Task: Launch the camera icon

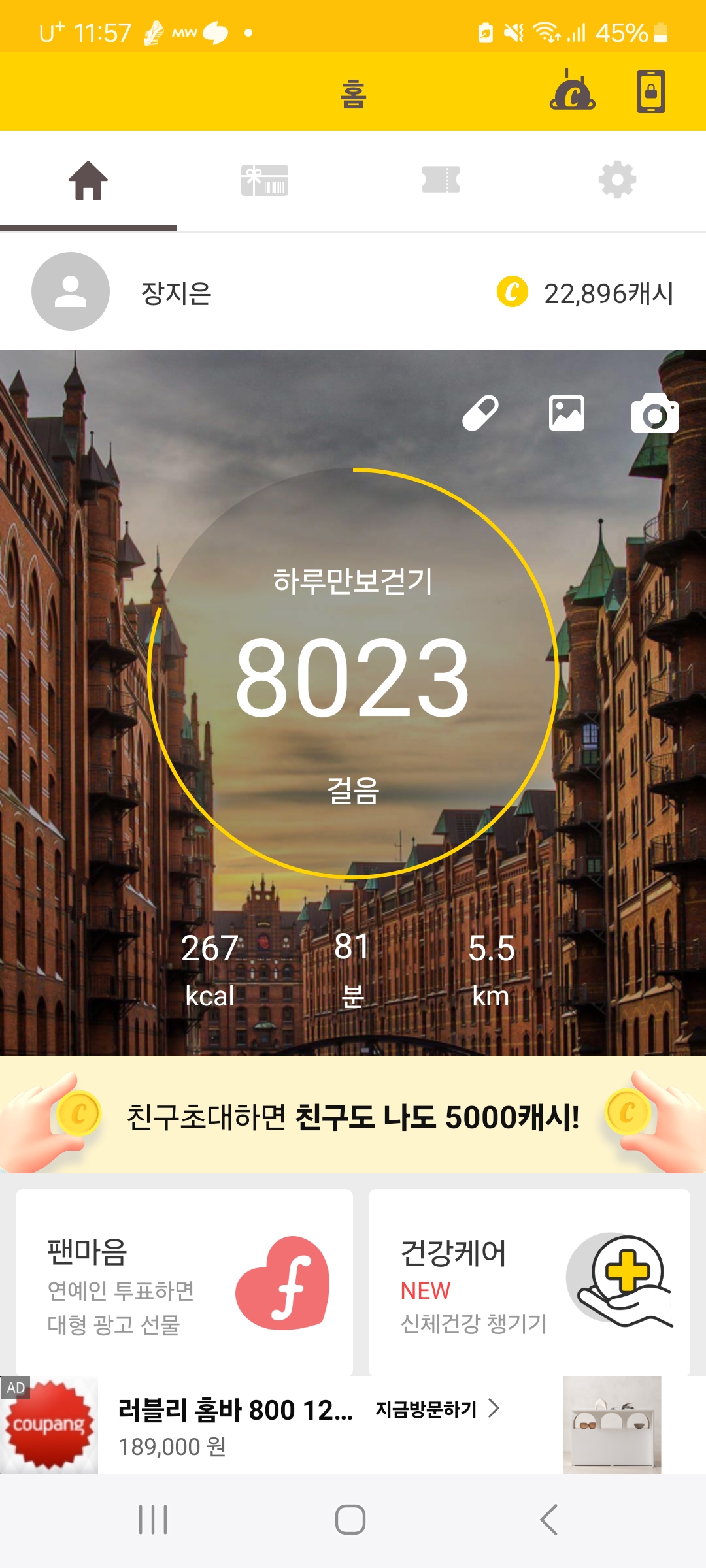Action: pyautogui.click(x=654, y=414)
